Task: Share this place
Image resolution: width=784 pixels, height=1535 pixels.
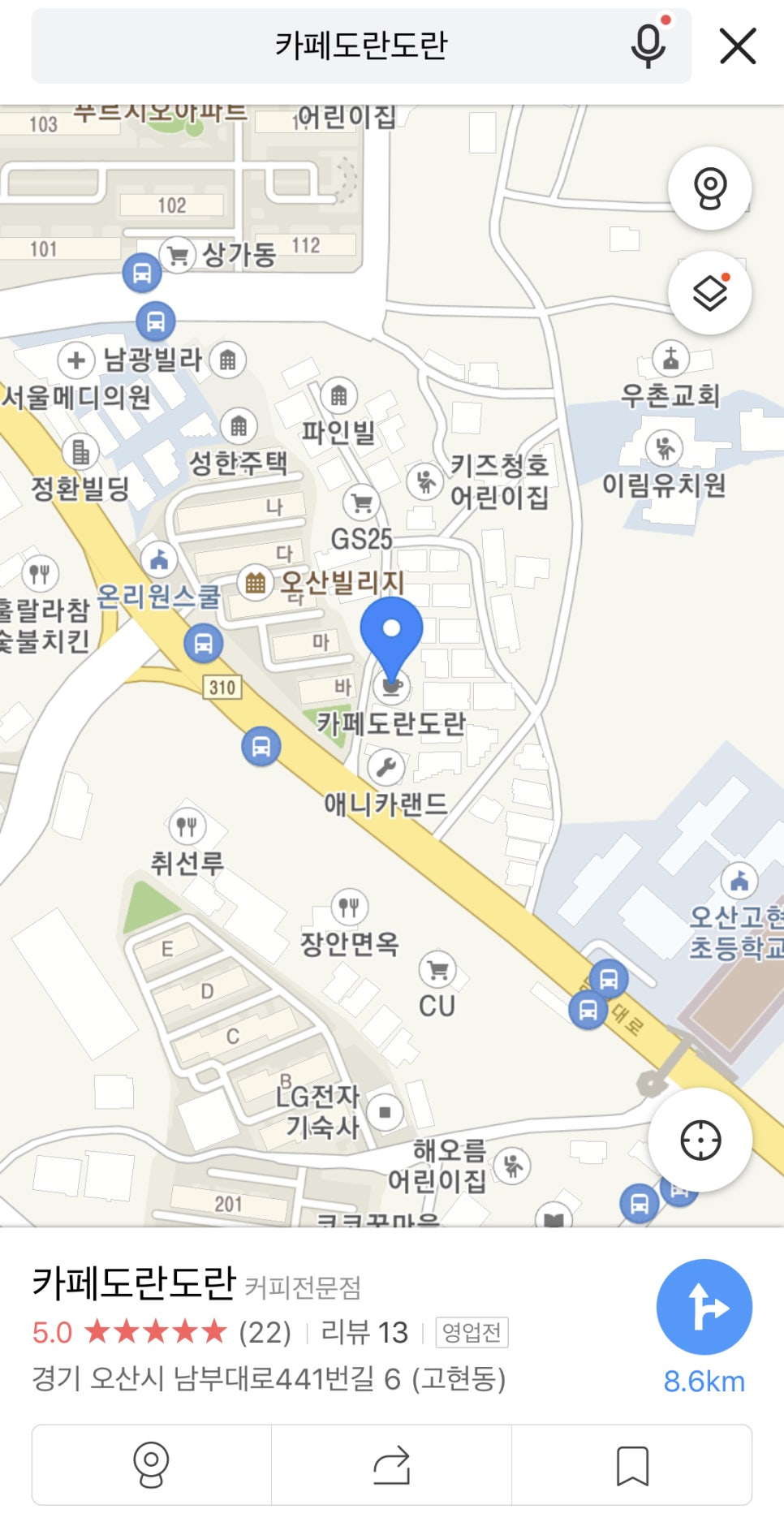Action: tap(392, 1464)
